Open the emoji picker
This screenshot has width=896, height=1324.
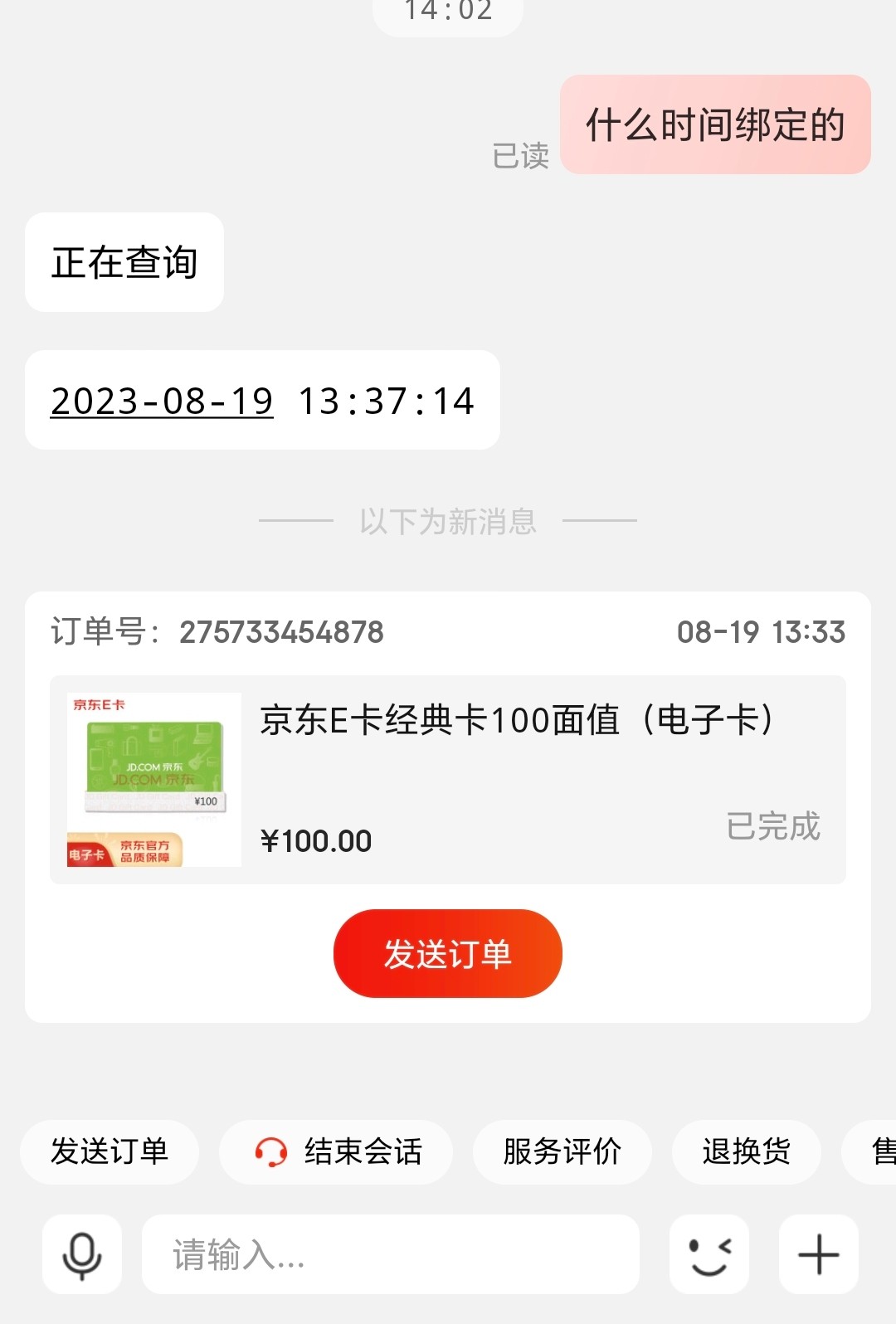point(709,1254)
